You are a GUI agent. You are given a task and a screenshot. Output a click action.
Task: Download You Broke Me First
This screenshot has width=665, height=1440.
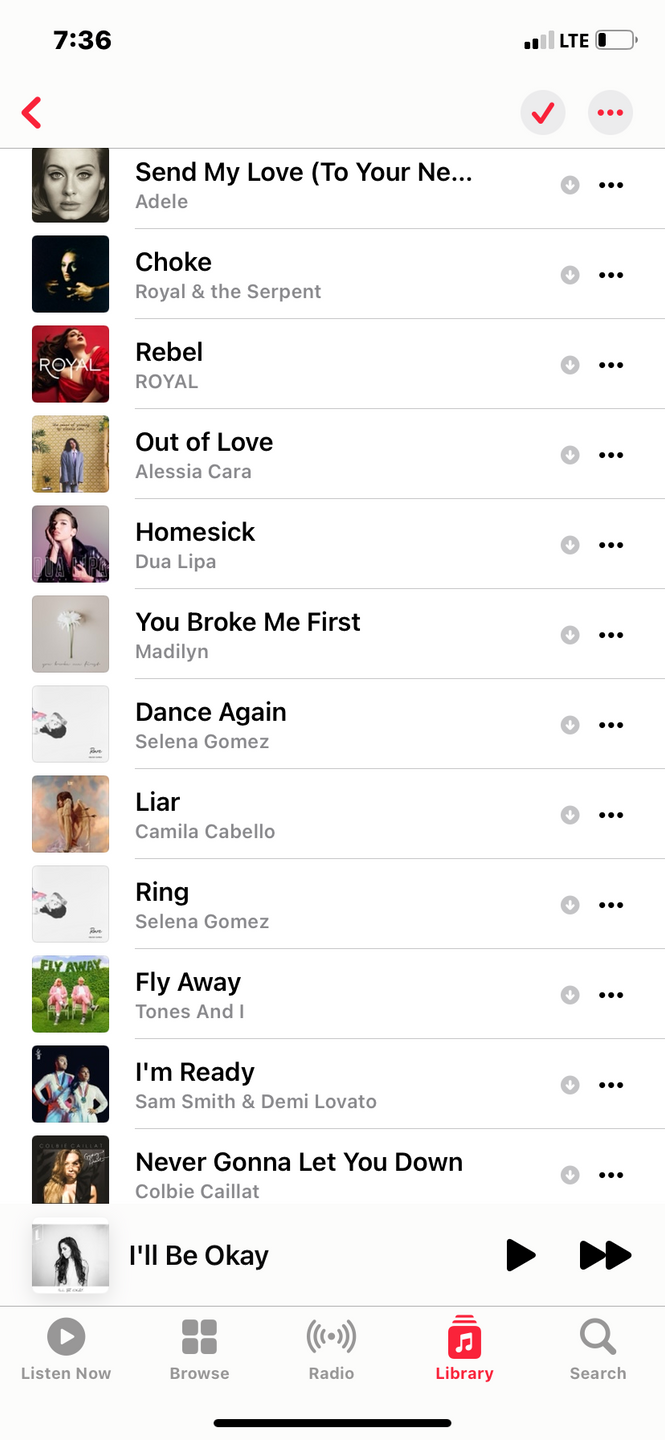point(570,635)
